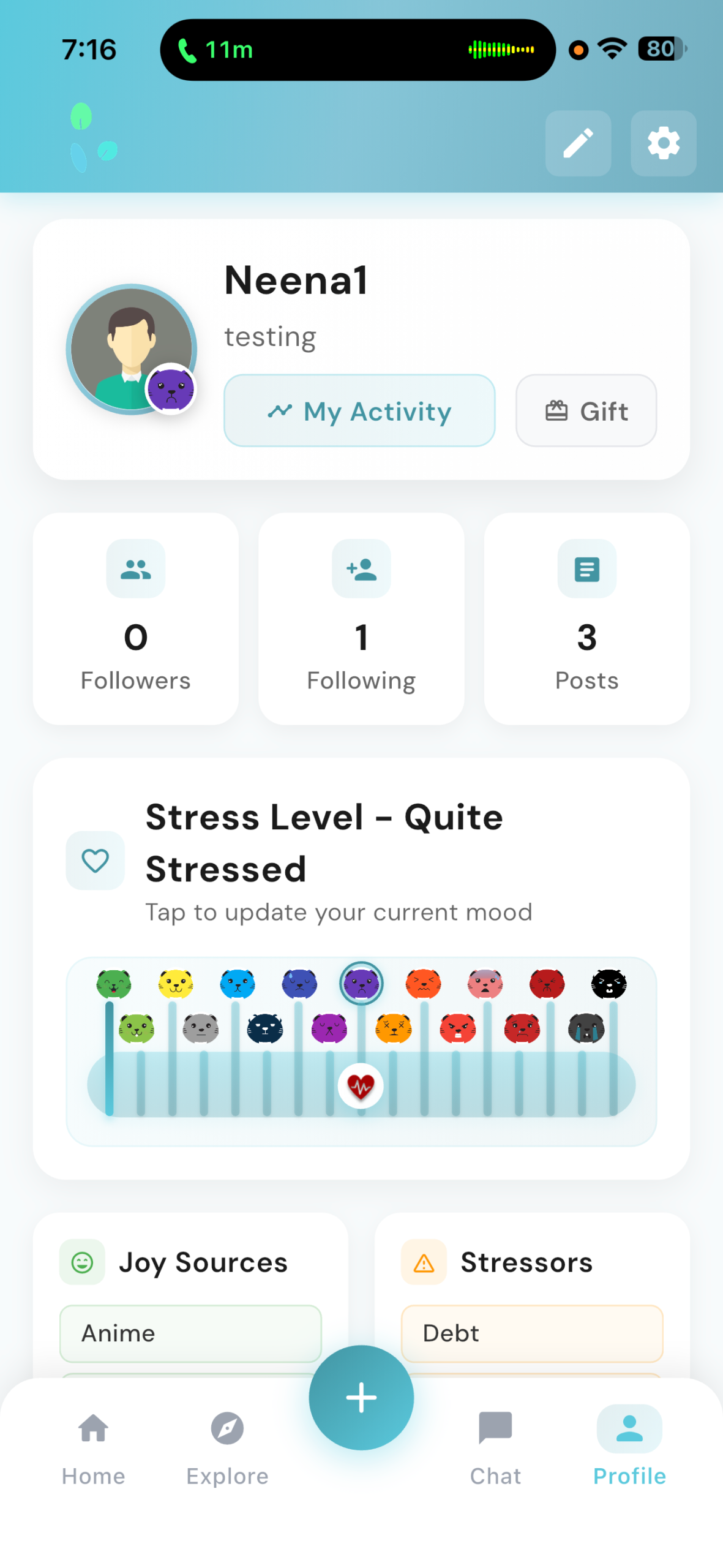Image resolution: width=723 pixels, height=1568 pixels.
Task: Select the black cat mood face
Action: pos(608,984)
